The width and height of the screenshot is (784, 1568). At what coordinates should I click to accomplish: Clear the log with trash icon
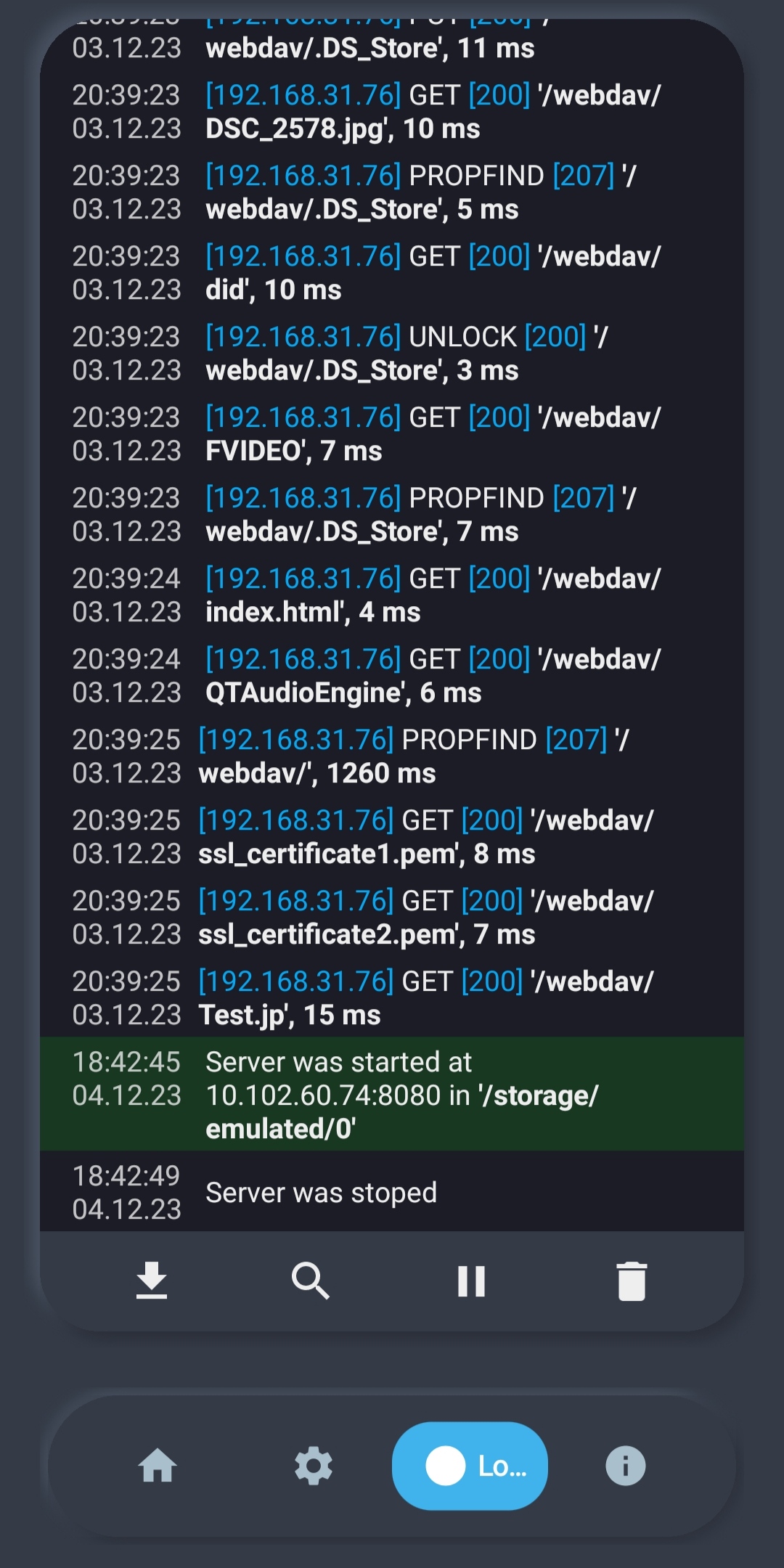coord(632,1281)
